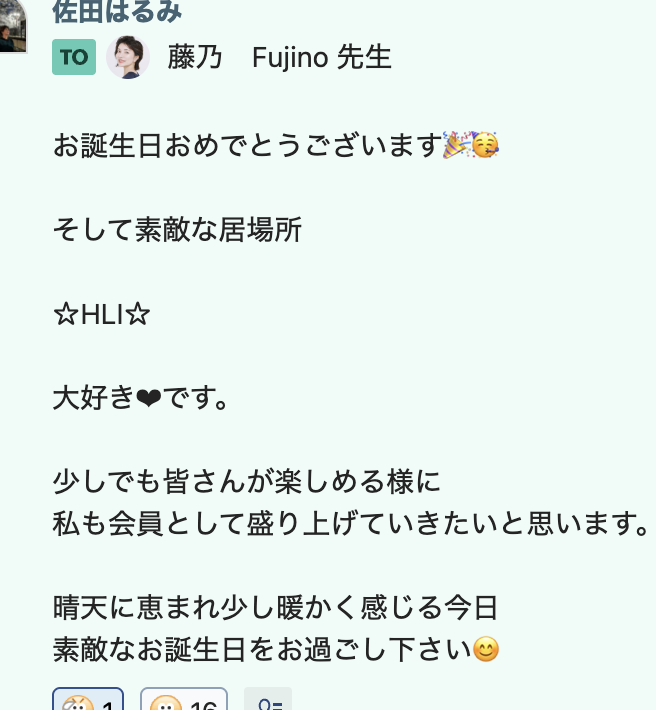
Task: Toggle the highlighted reaction with count 1
Action: pos(88,700)
